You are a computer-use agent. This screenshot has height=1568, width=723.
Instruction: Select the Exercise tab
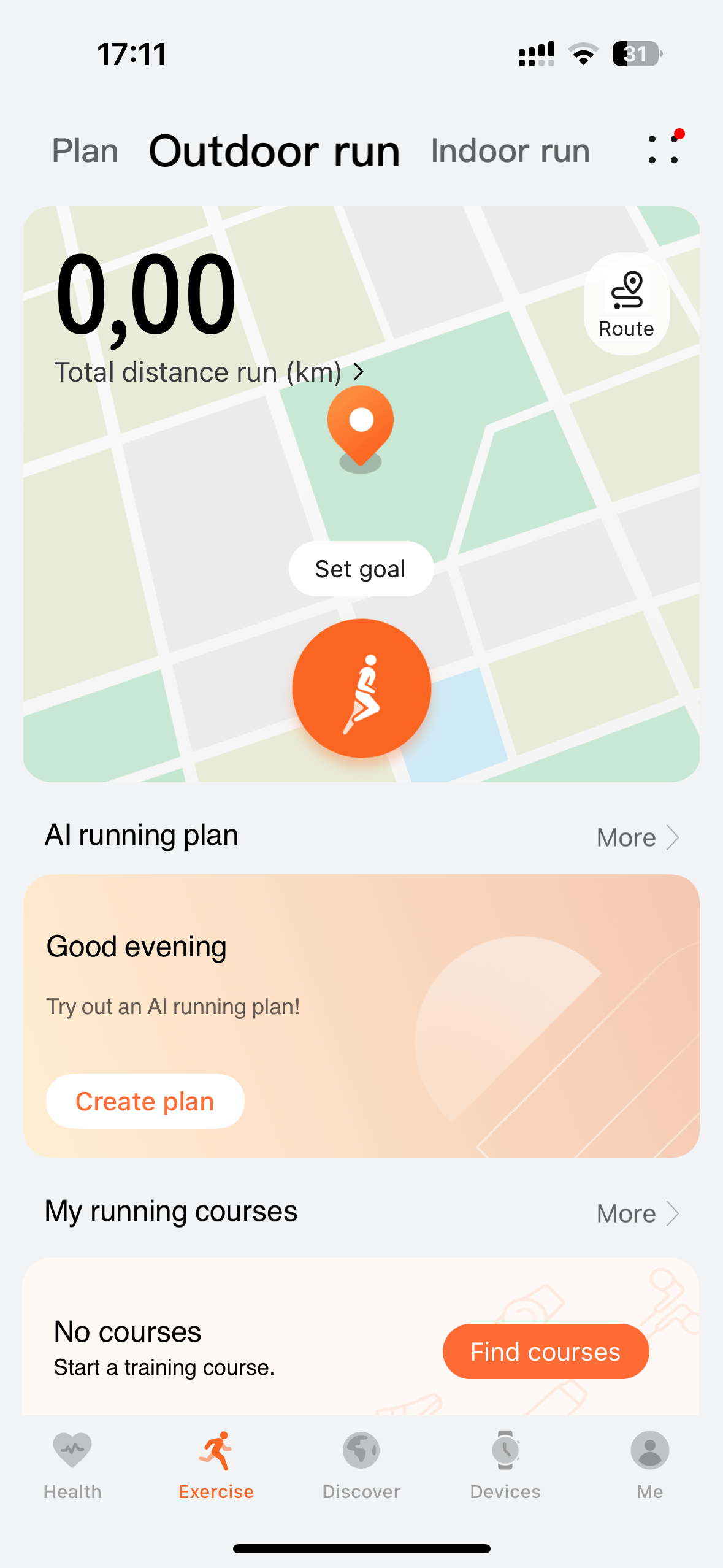(216, 1465)
